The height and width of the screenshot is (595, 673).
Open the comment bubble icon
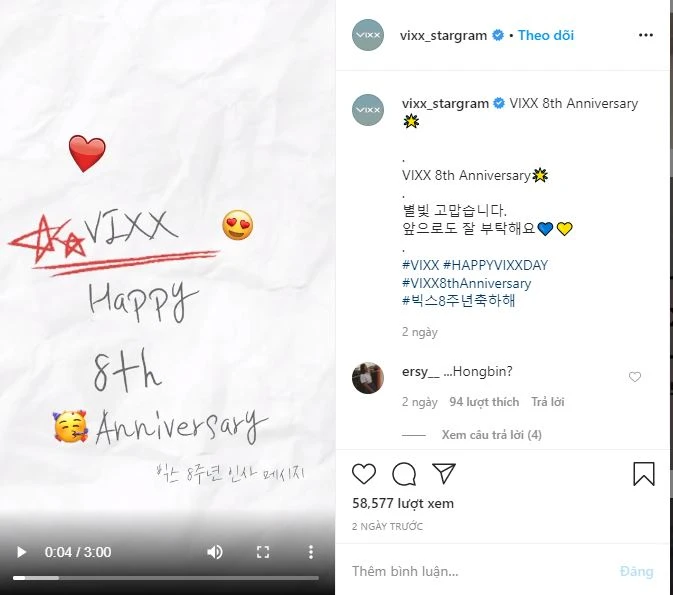click(404, 474)
